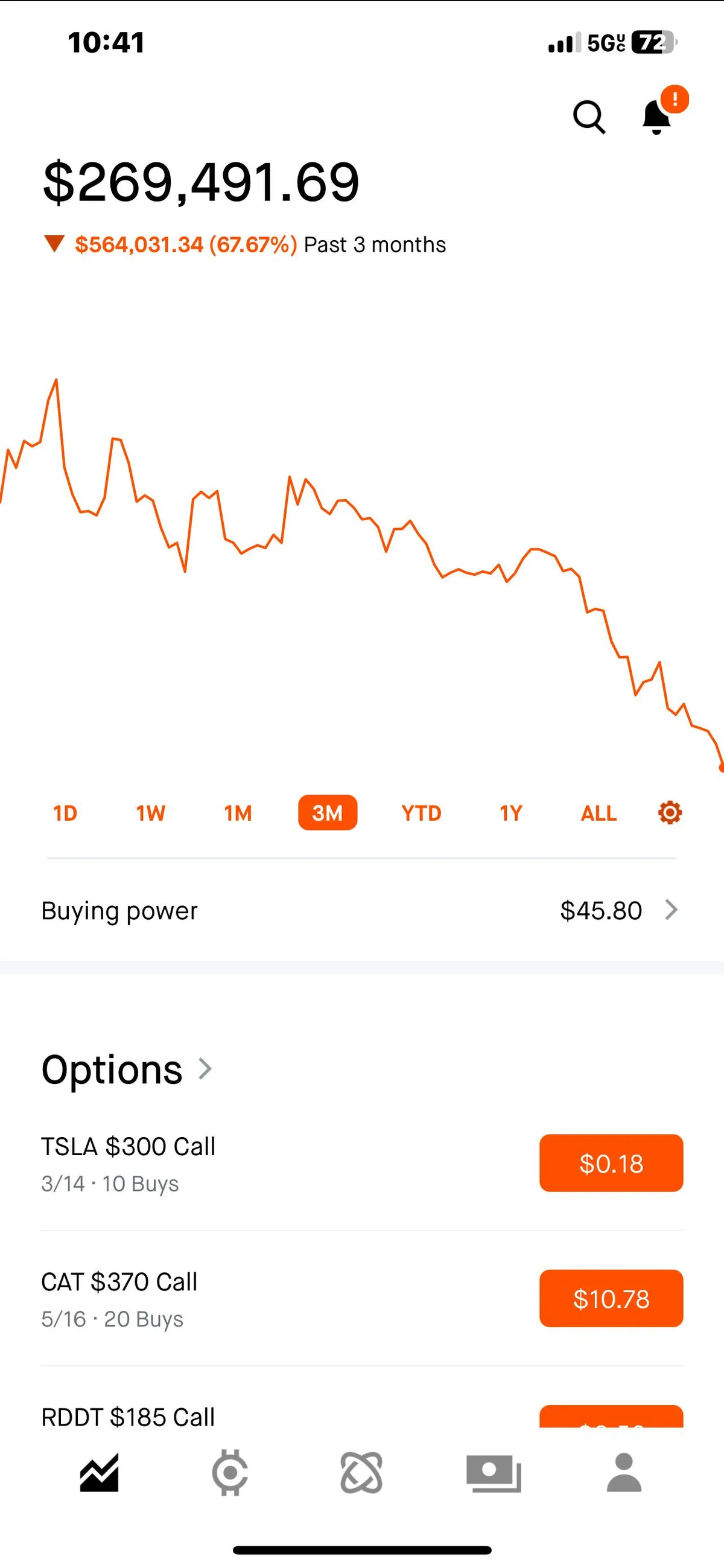The width and height of the screenshot is (724, 1568).
Task: Tap the 3M highlighted timeframe pill
Action: click(x=328, y=812)
